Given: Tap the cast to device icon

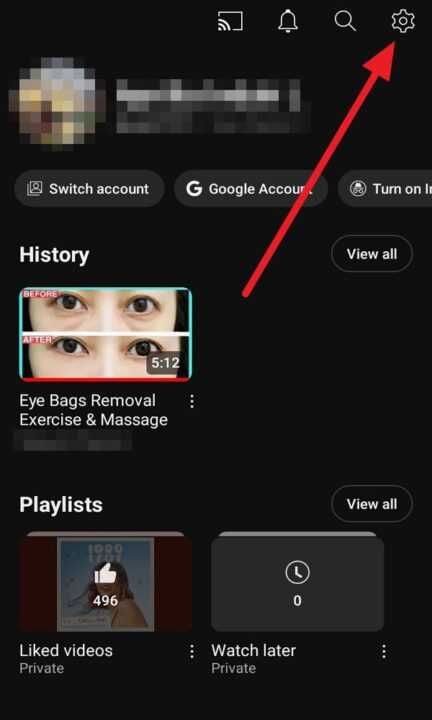Looking at the screenshot, I should tap(230, 21).
